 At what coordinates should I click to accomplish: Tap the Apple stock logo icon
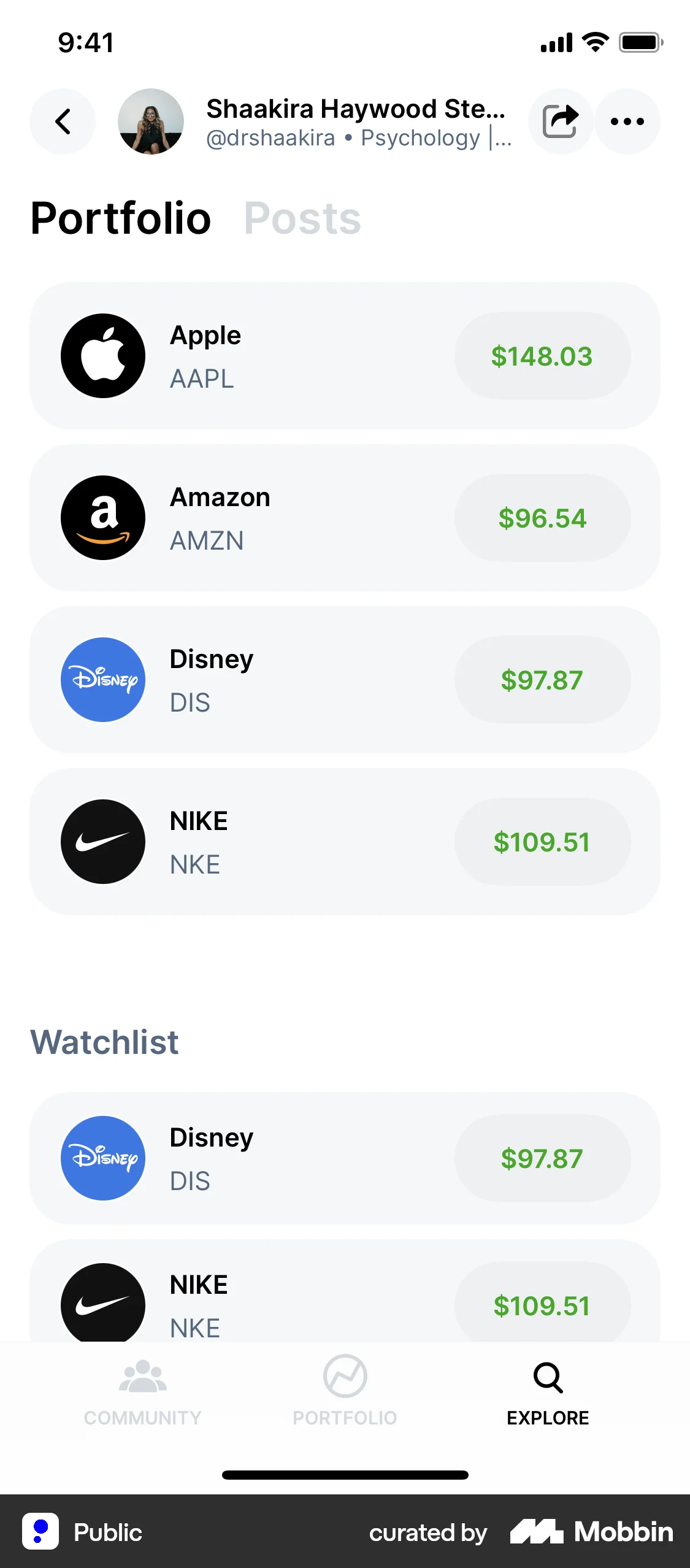[x=102, y=356]
